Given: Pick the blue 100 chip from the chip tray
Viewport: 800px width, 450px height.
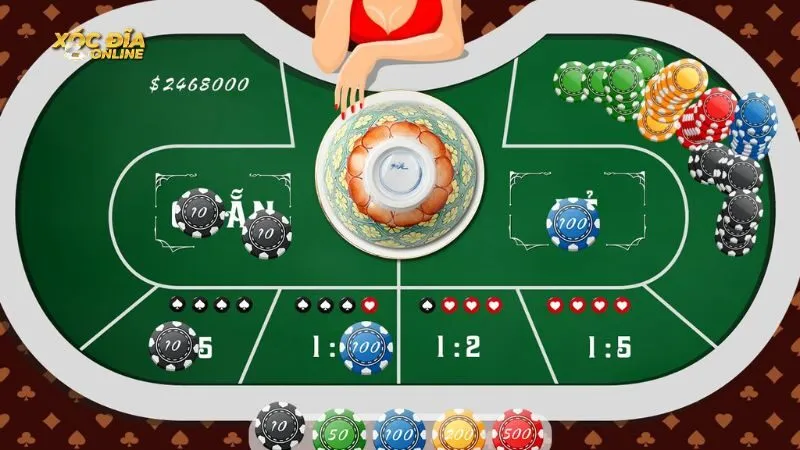Looking at the screenshot, I should click(x=399, y=430).
